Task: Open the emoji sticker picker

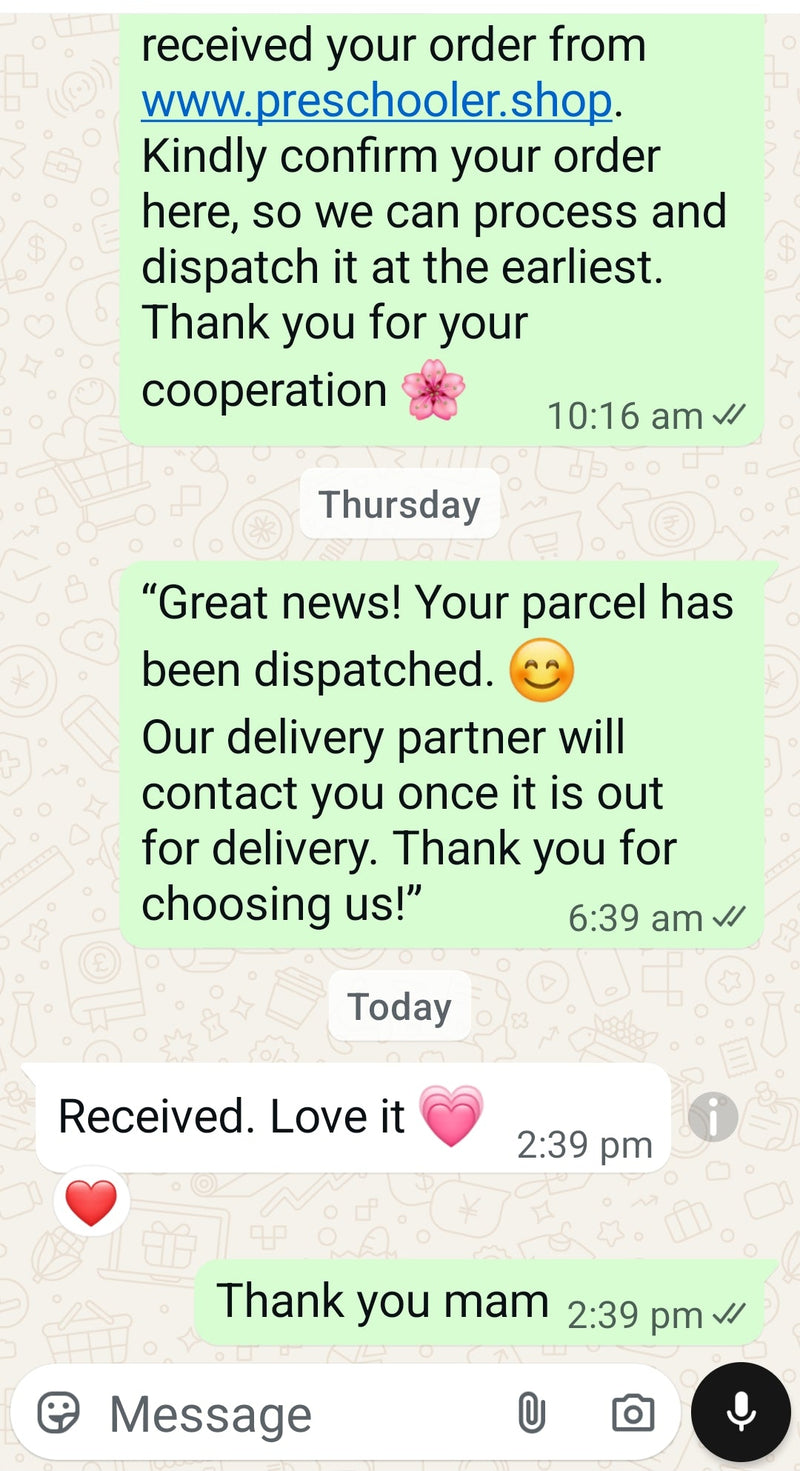Action: [x=59, y=1414]
